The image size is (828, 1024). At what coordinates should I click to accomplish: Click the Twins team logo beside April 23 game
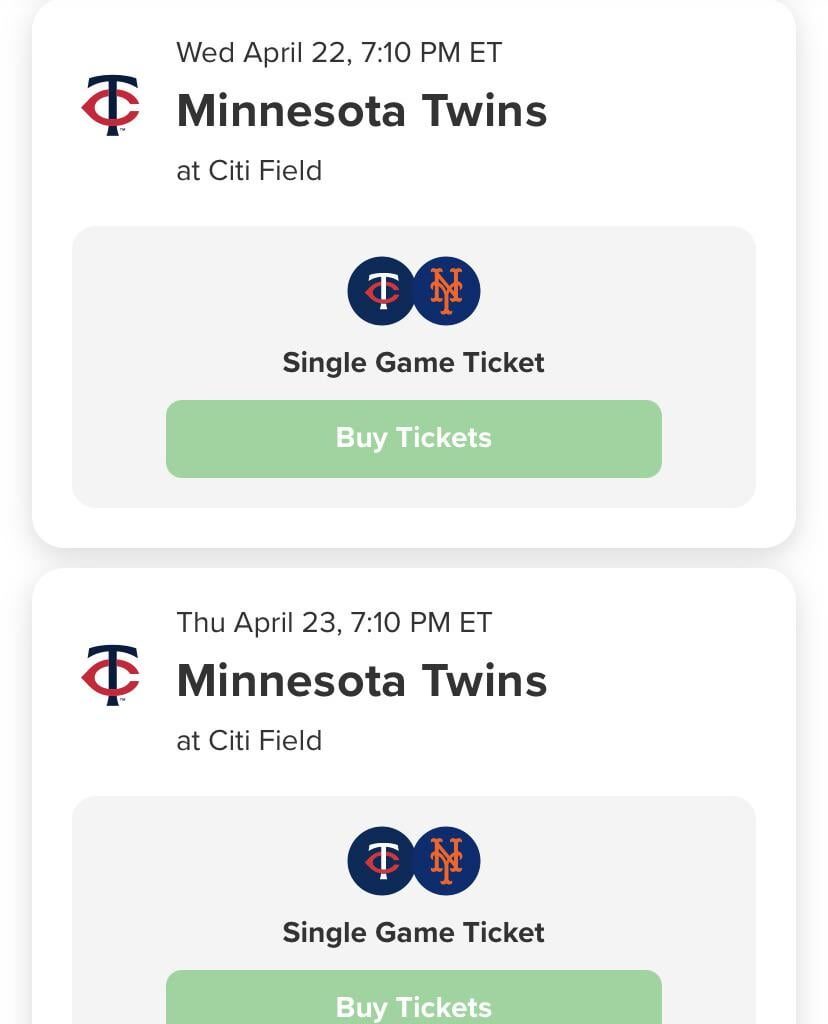coord(110,674)
